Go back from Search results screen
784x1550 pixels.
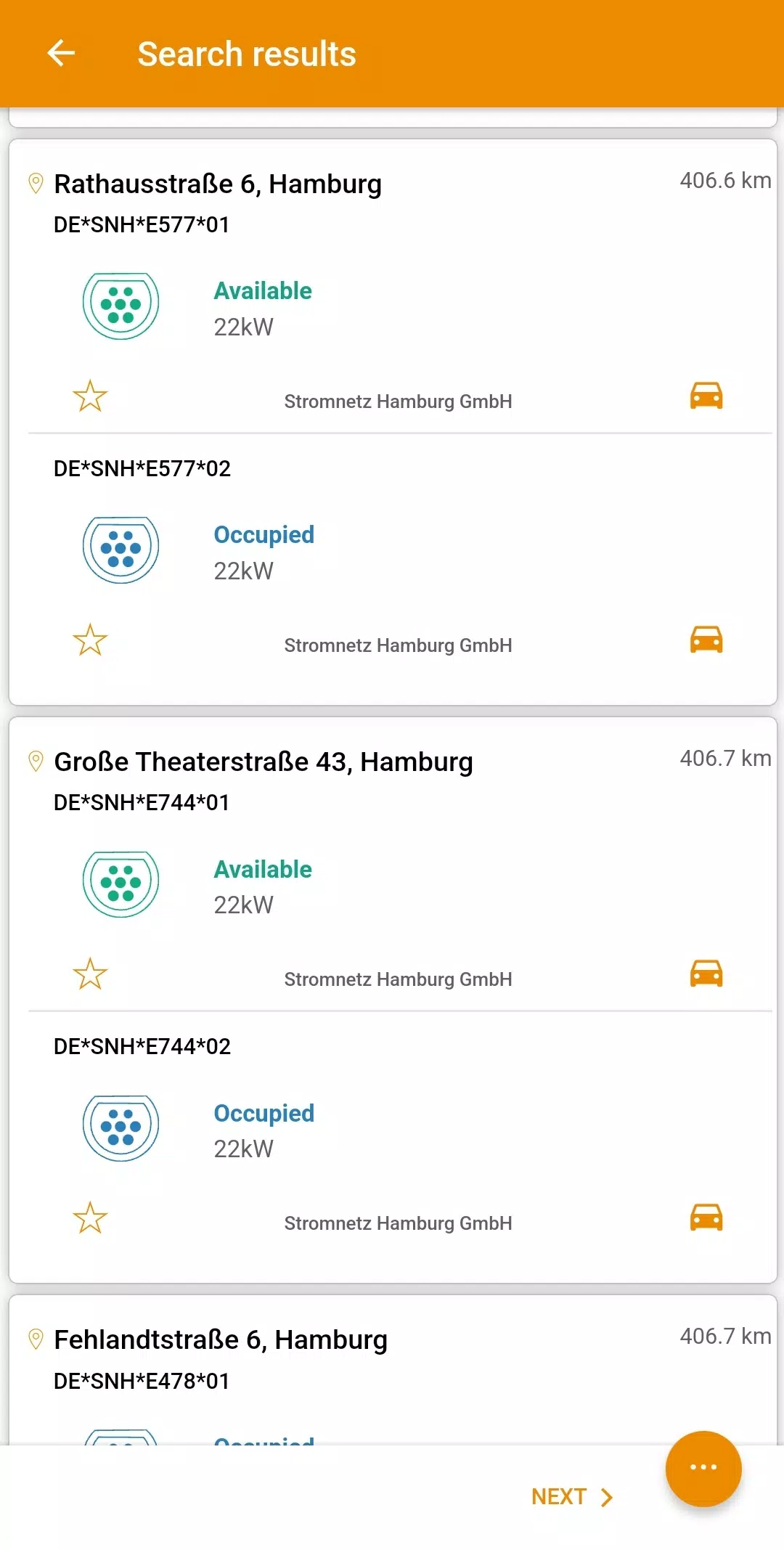pyautogui.click(x=61, y=53)
